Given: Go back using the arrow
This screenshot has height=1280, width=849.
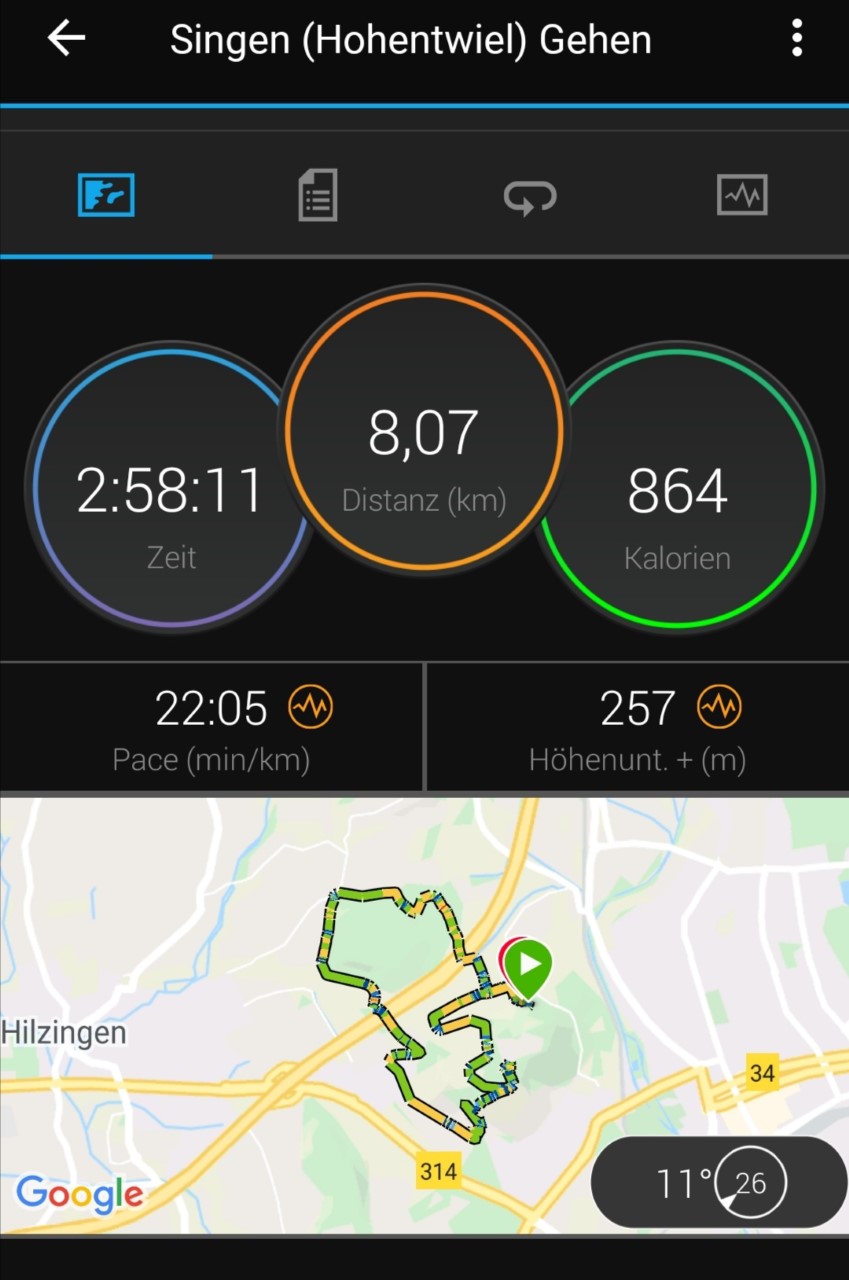Looking at the screenshot, I should click(66, 39).
